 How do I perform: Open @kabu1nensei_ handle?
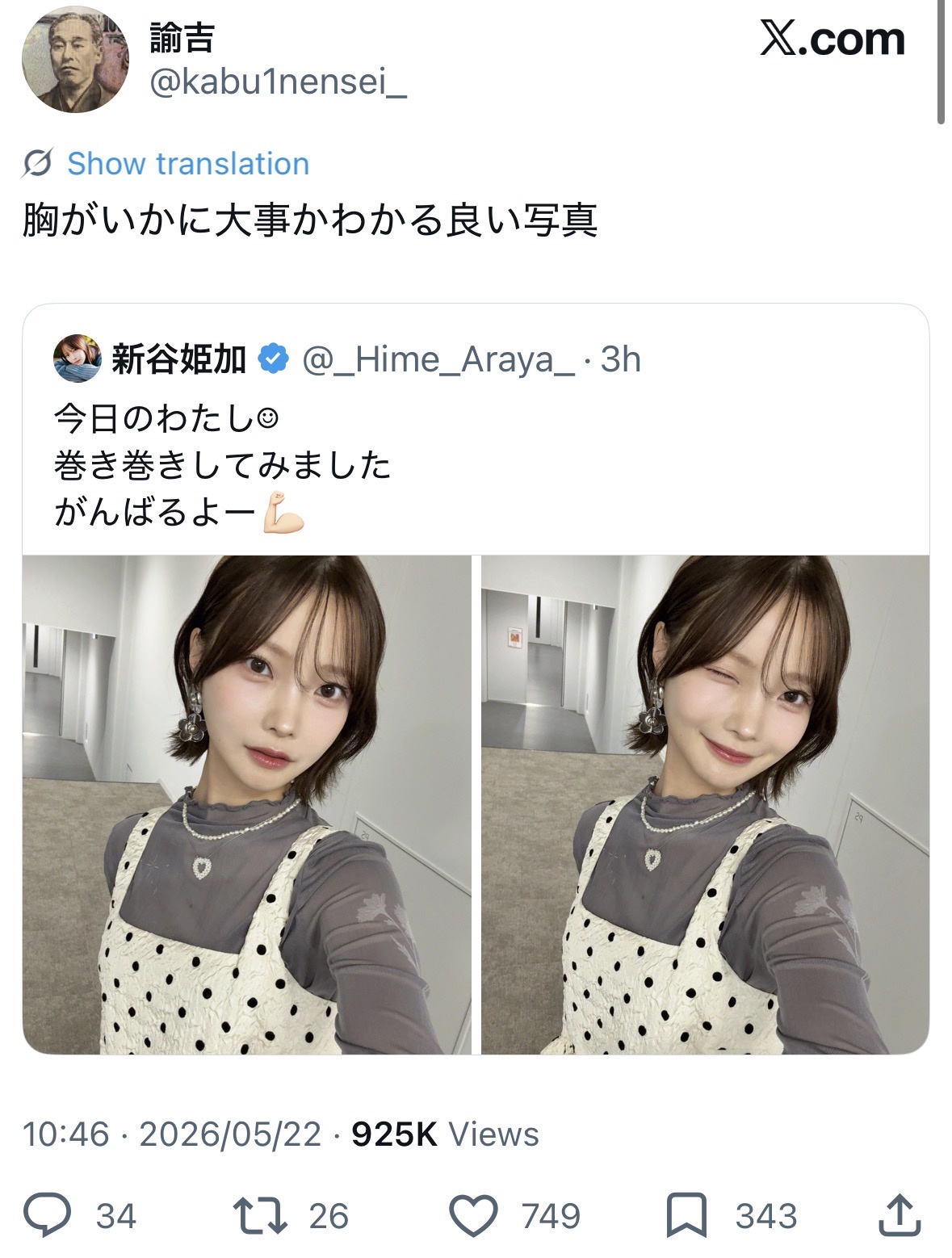click(279, 82)
